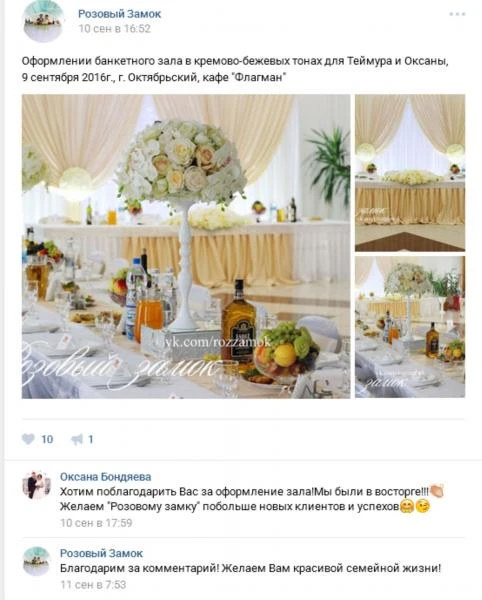
Task: View the bottom-right table setting photo
Action: [x=410, y=327]
